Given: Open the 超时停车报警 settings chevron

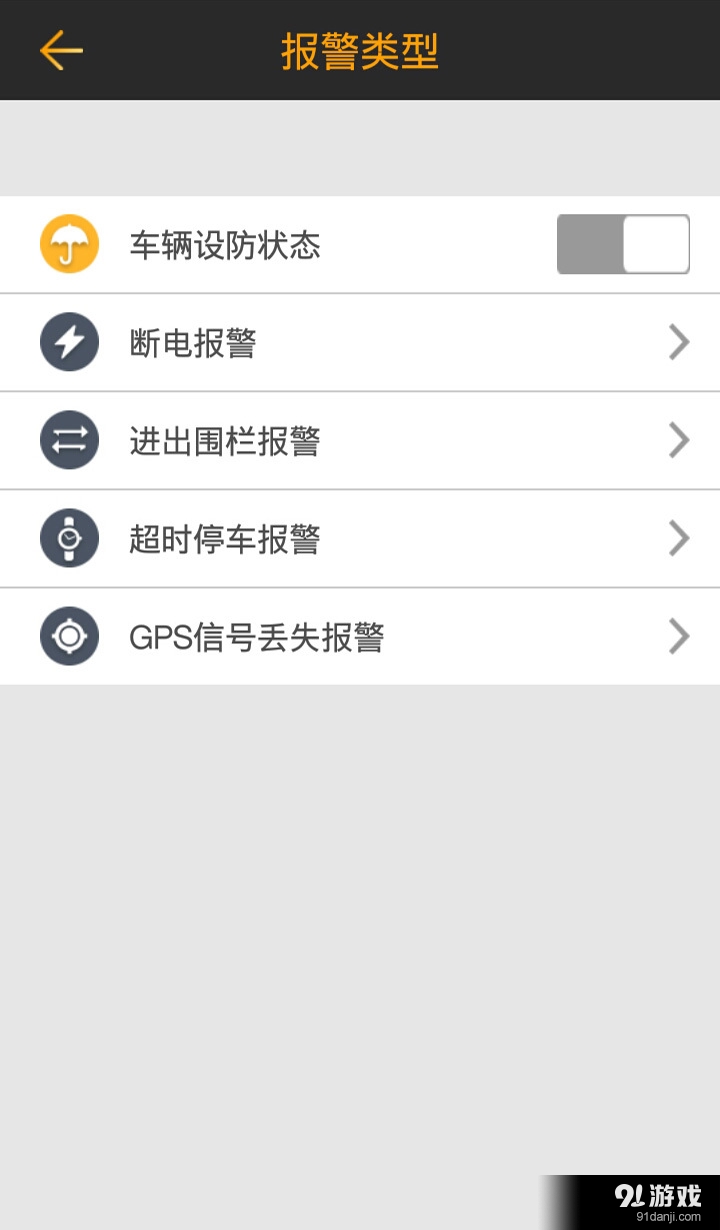Looking at the screenshot, I should [x=678, y=538].
